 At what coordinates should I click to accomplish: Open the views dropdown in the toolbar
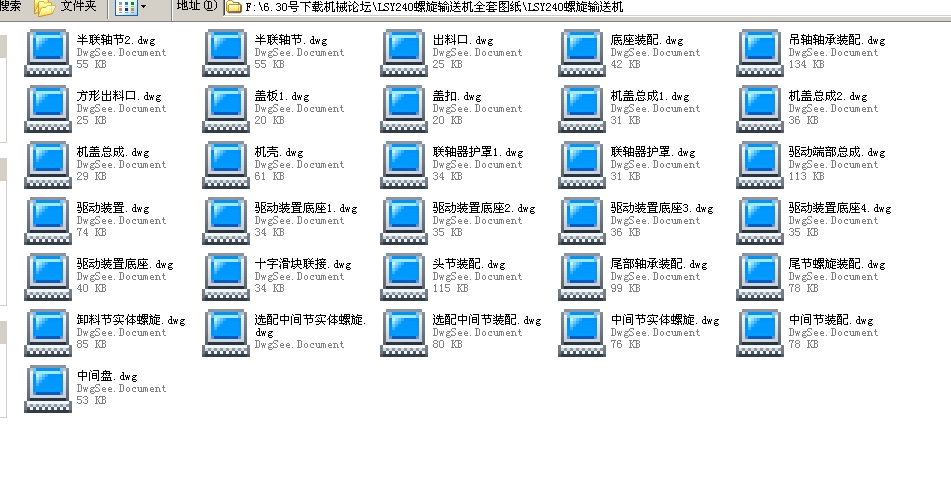(130, 8)
